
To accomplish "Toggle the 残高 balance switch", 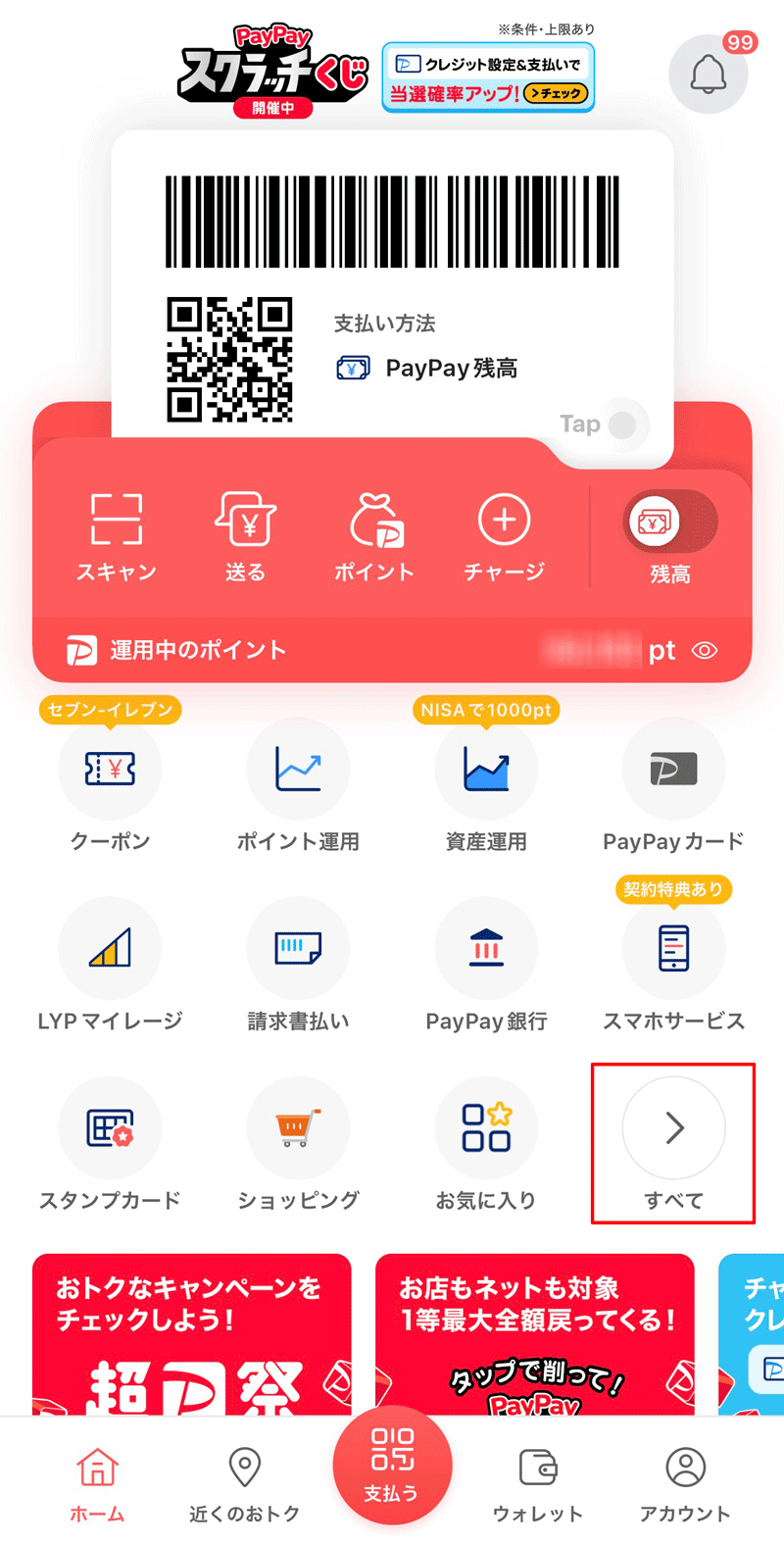I will 670,522.
